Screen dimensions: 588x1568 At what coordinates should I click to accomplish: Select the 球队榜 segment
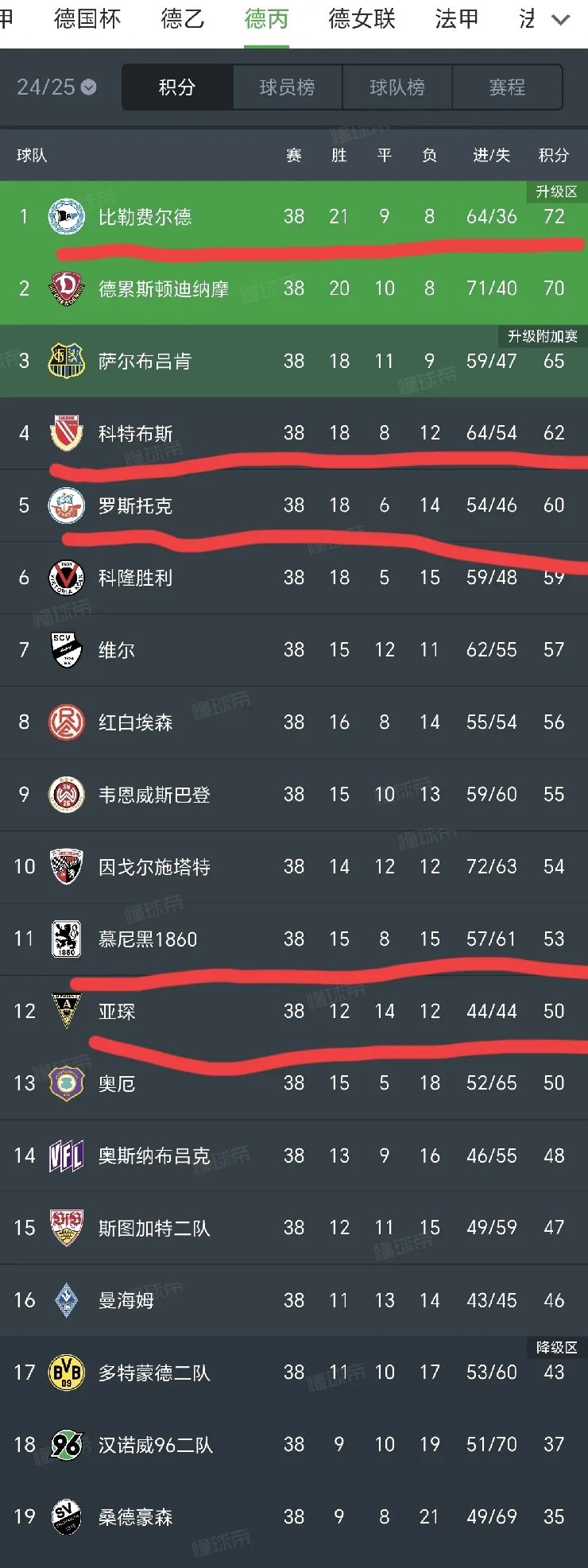[397, 87]
